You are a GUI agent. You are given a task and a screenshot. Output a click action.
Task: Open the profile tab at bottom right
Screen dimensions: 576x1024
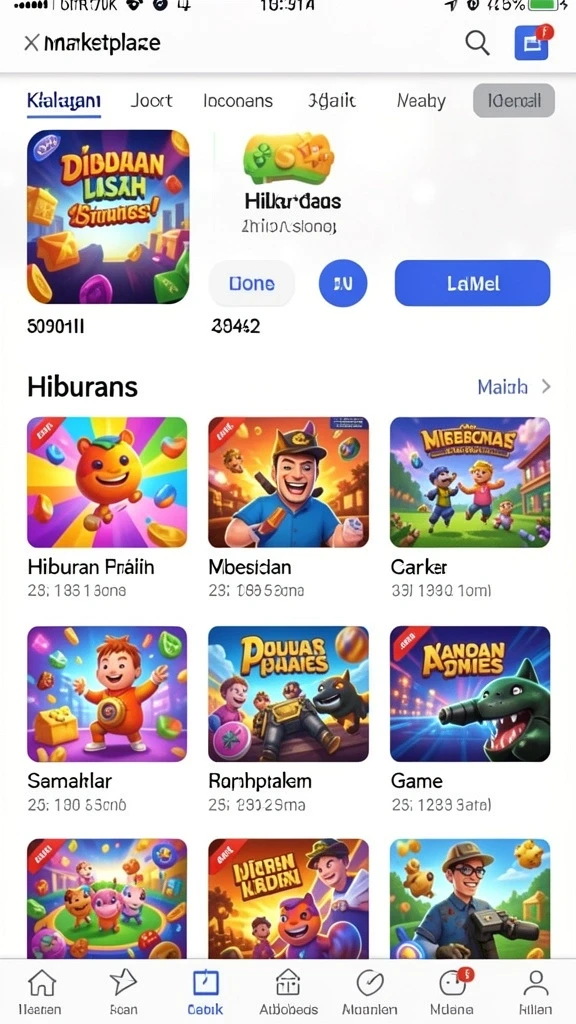tap(536, 991)
